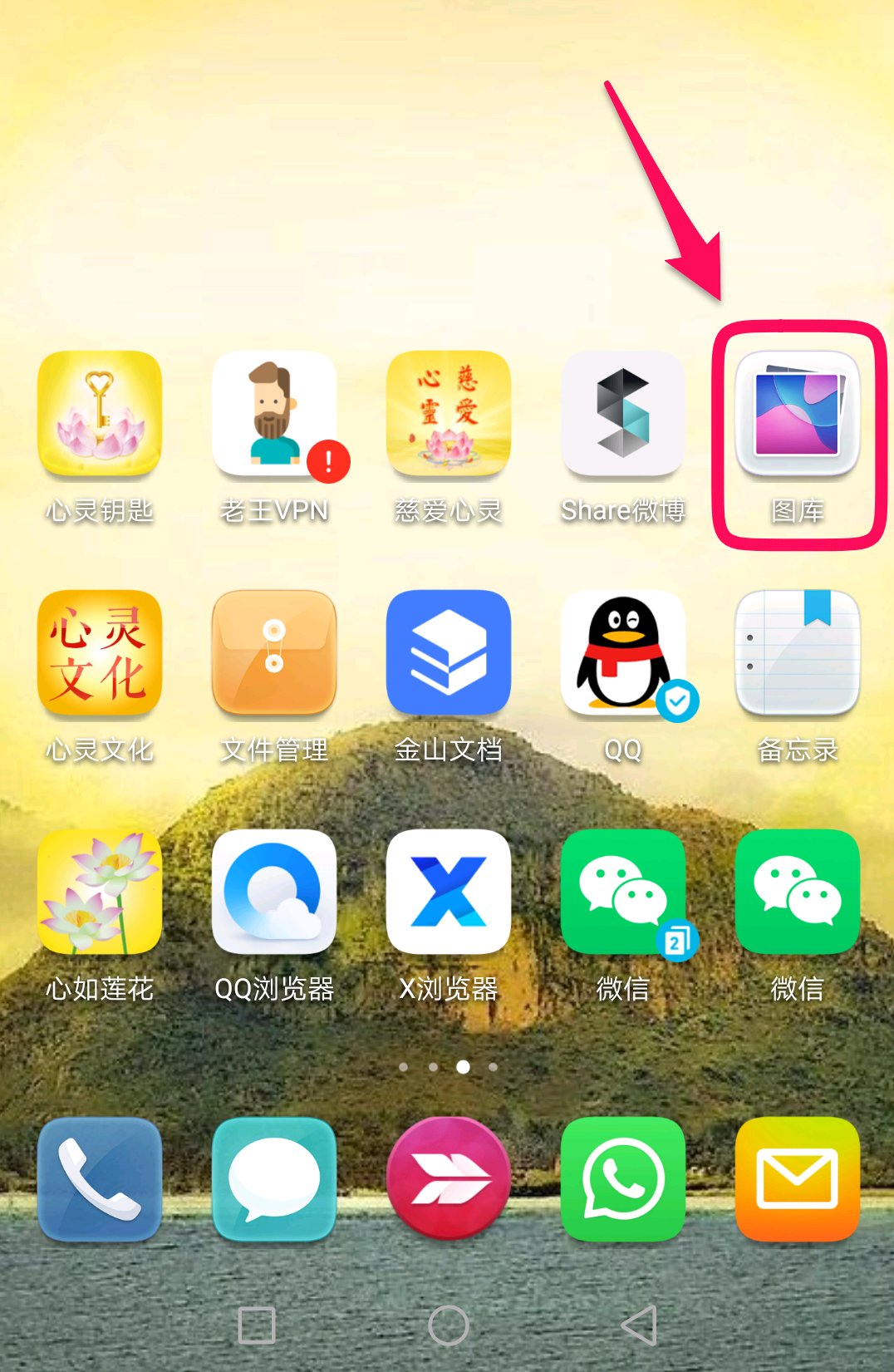Launch WhatsApp from the dock
894x1372 pixels.
(623, 1179)
